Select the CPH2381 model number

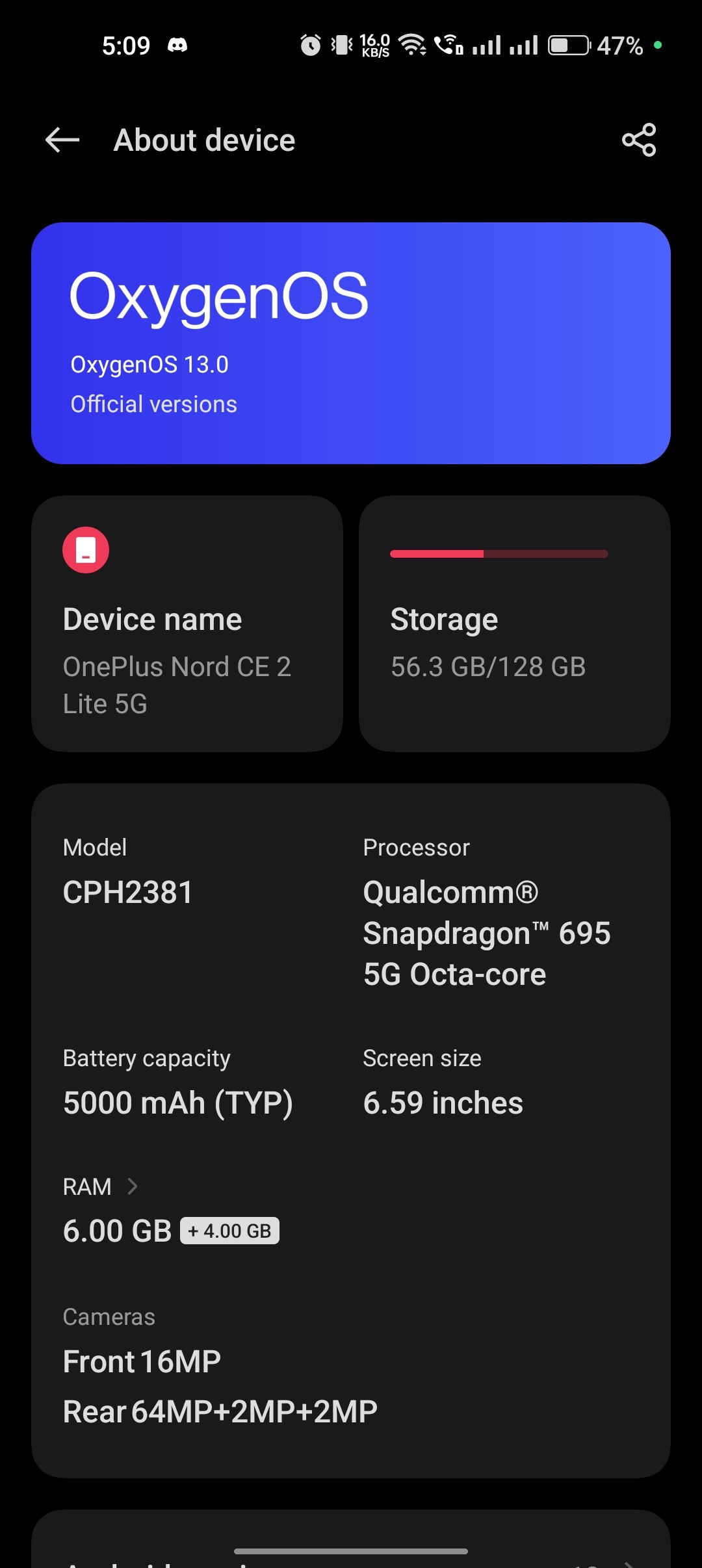click(x=128, y=891)
